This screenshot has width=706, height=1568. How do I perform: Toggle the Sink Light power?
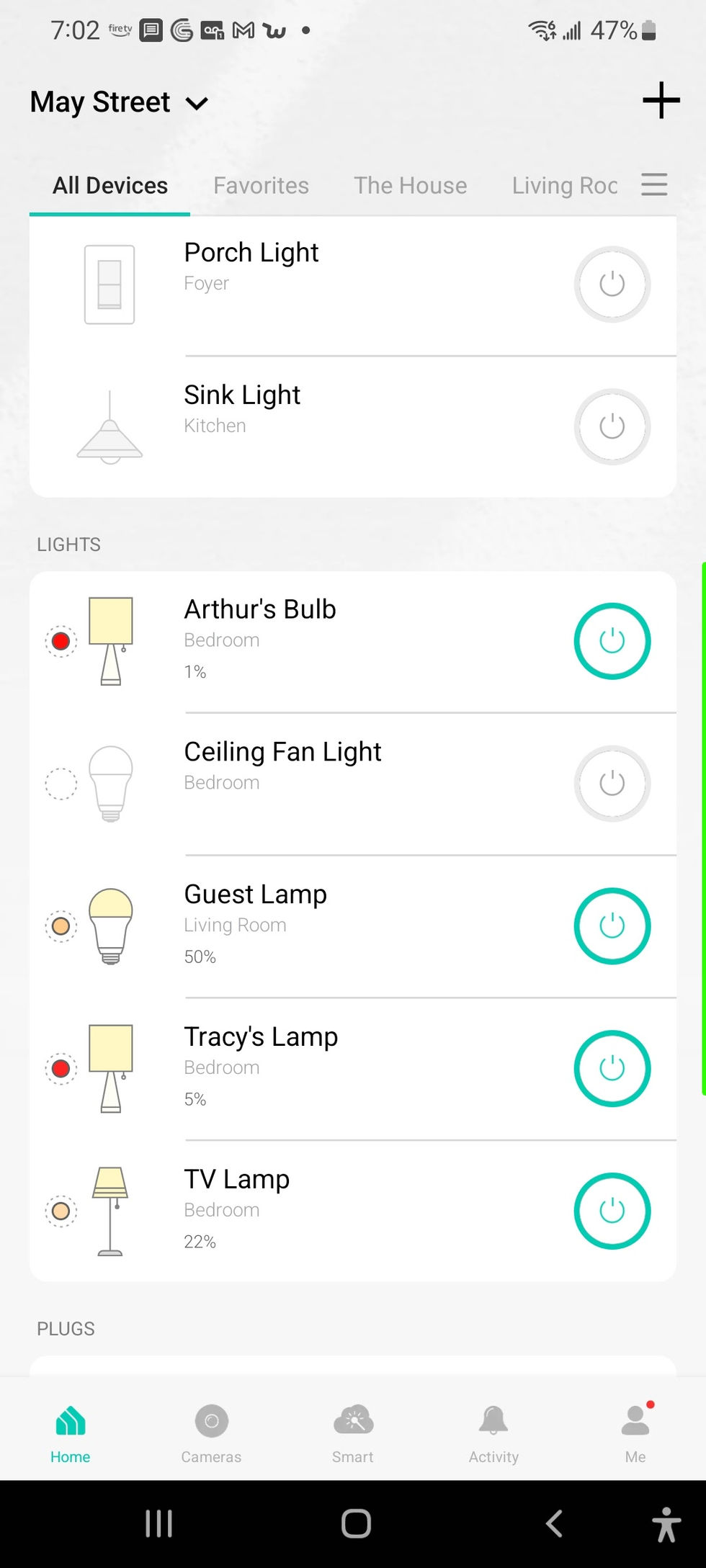tap(612, 426)
